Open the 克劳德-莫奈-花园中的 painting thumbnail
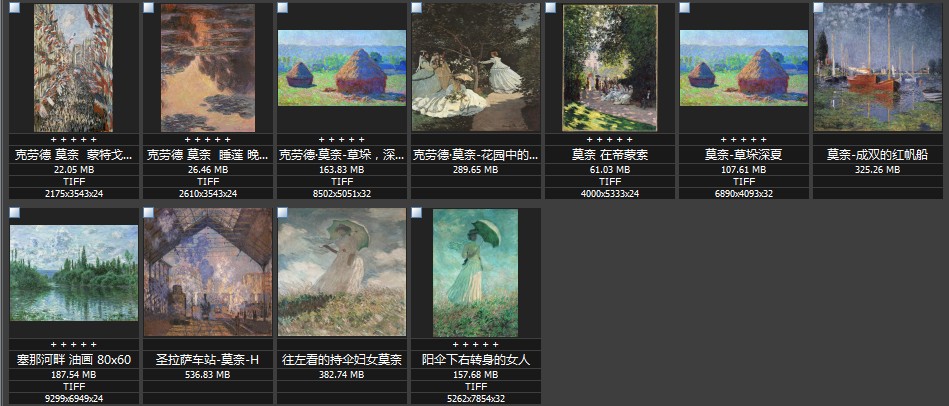949x406 pixels. tap(475, 67)
